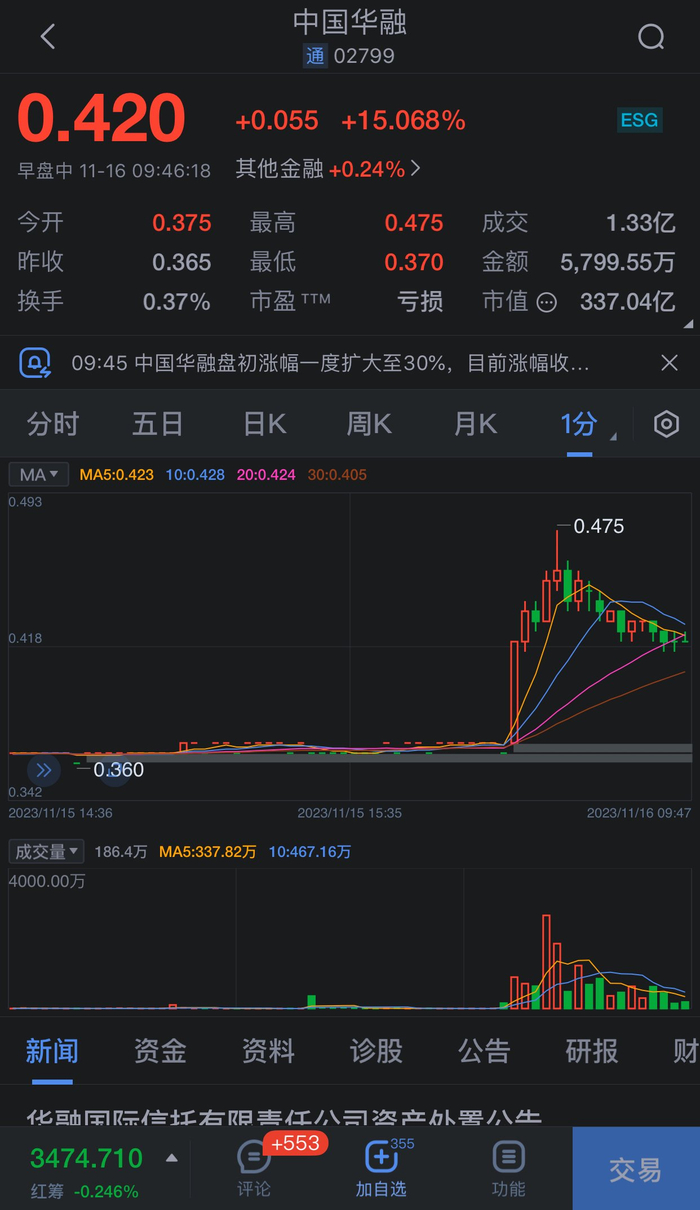
Task: Tap the 交易 trade button
Action: [636, 1169]
